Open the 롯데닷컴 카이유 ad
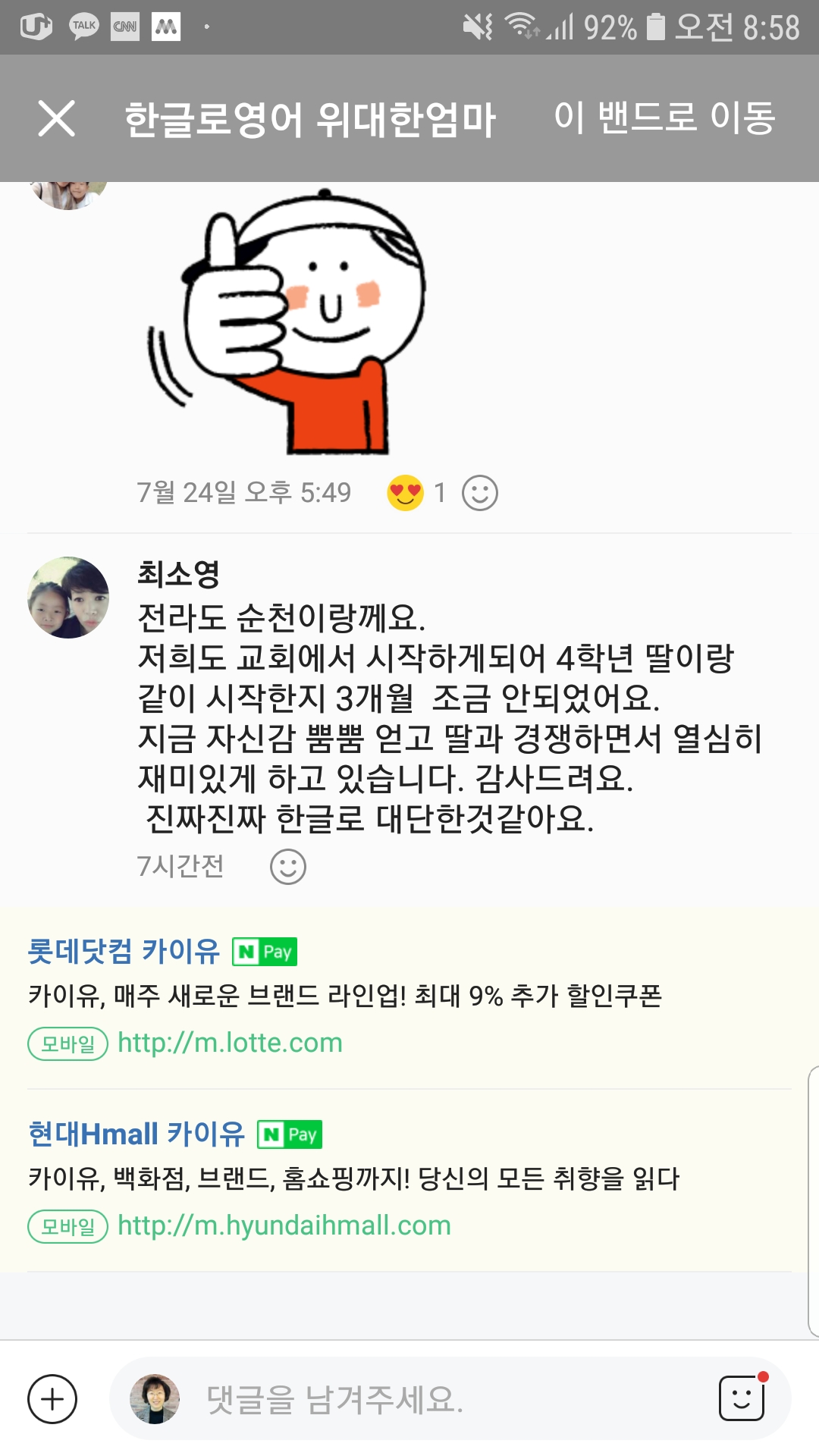 coord(124,951)
